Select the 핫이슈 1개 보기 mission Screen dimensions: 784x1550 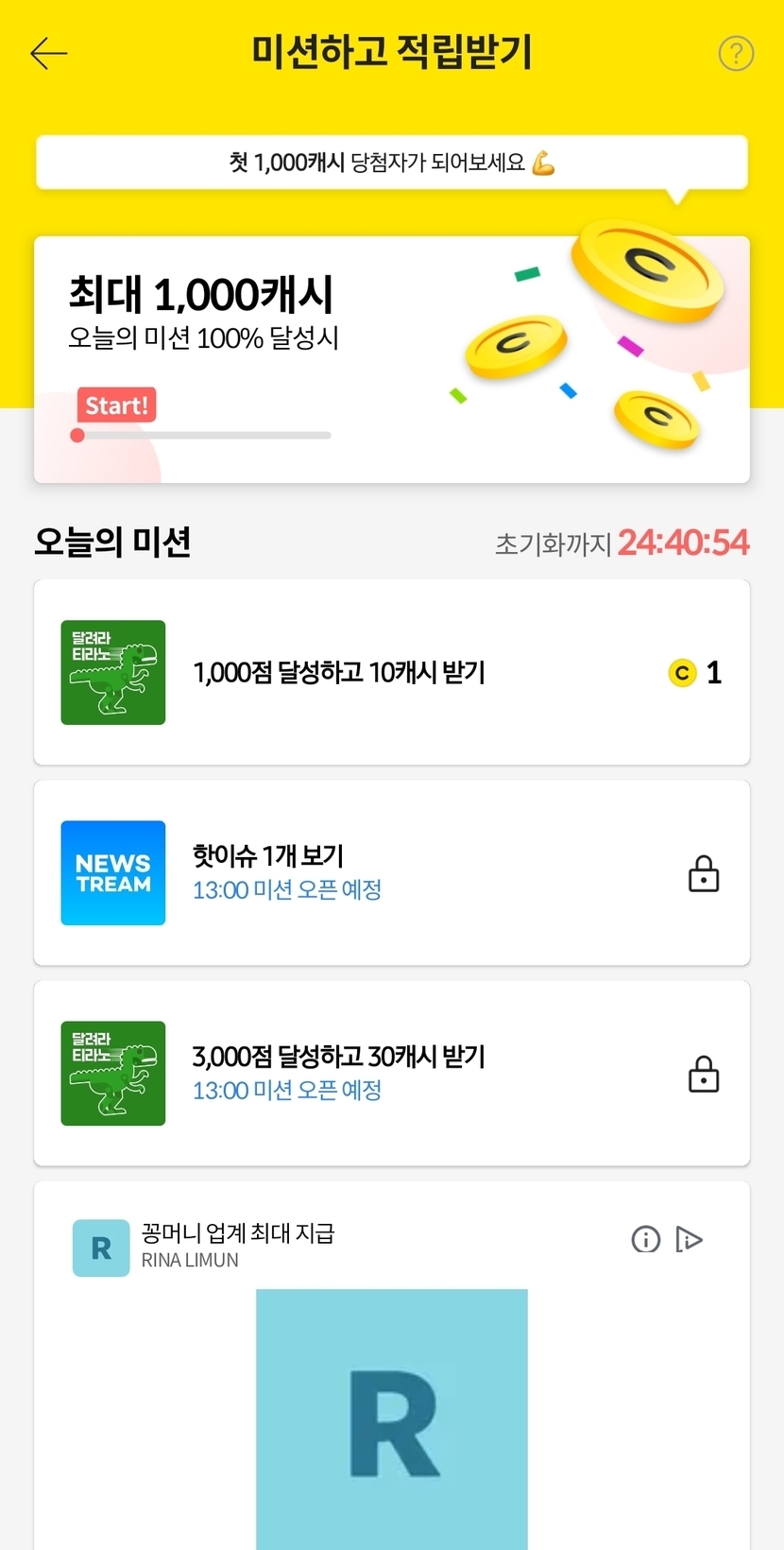[x=391, y=873]
